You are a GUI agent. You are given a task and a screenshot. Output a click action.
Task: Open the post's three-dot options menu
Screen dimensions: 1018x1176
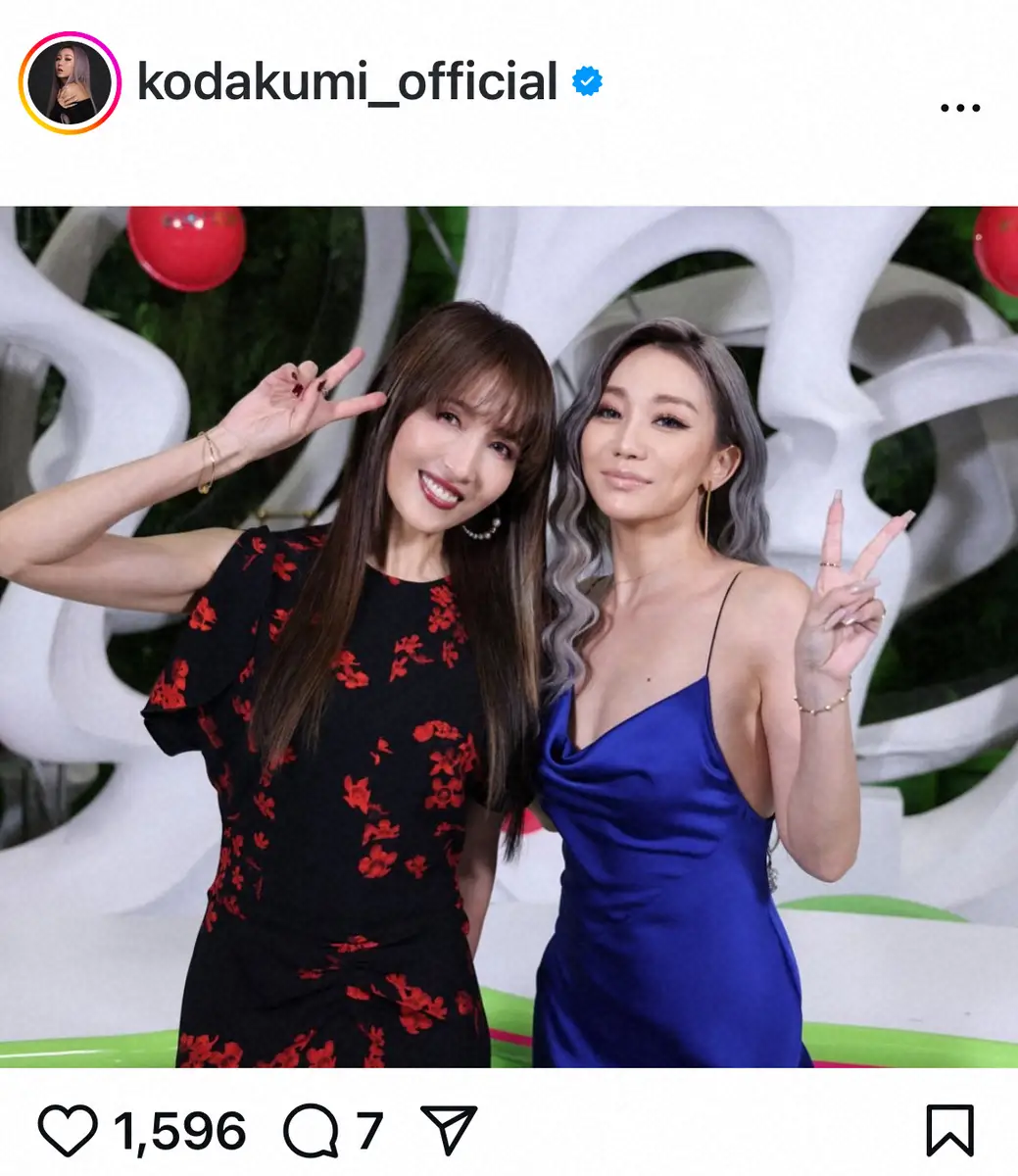pyautogui.click(x=959, y=108)
